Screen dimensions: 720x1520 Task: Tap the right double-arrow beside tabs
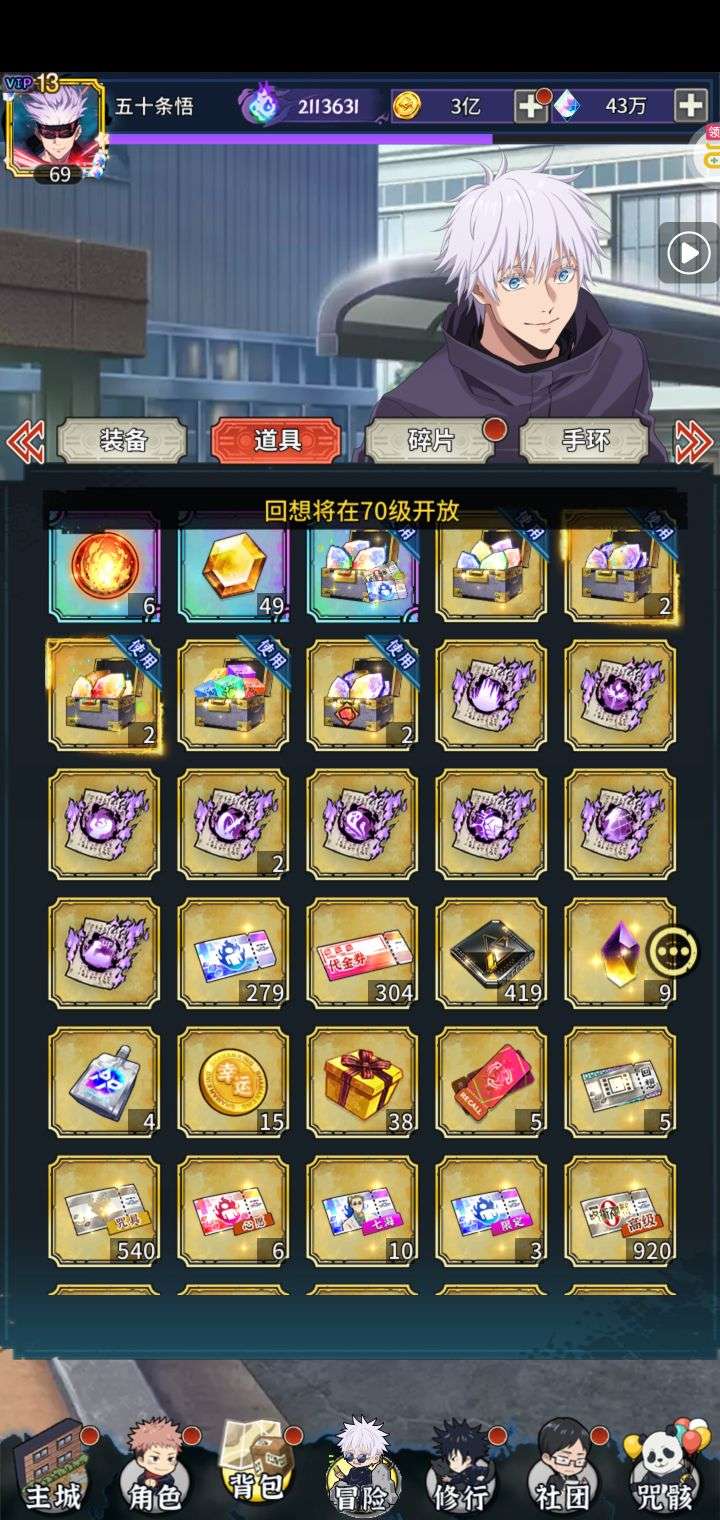click(694, 441)
